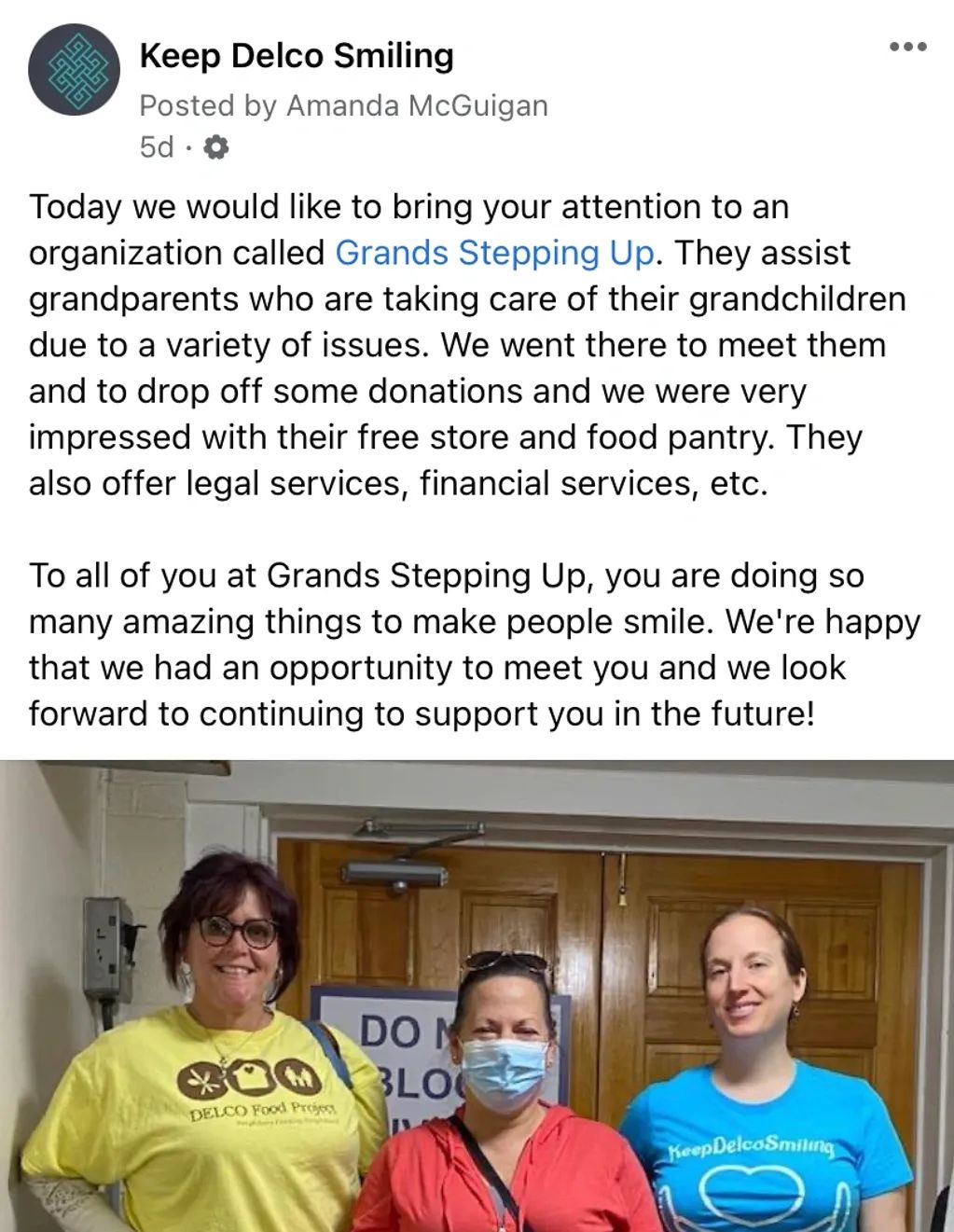Open Amanda McGuigan's profile
This screenshot has height=1232, width=954.
pos(416,106)
